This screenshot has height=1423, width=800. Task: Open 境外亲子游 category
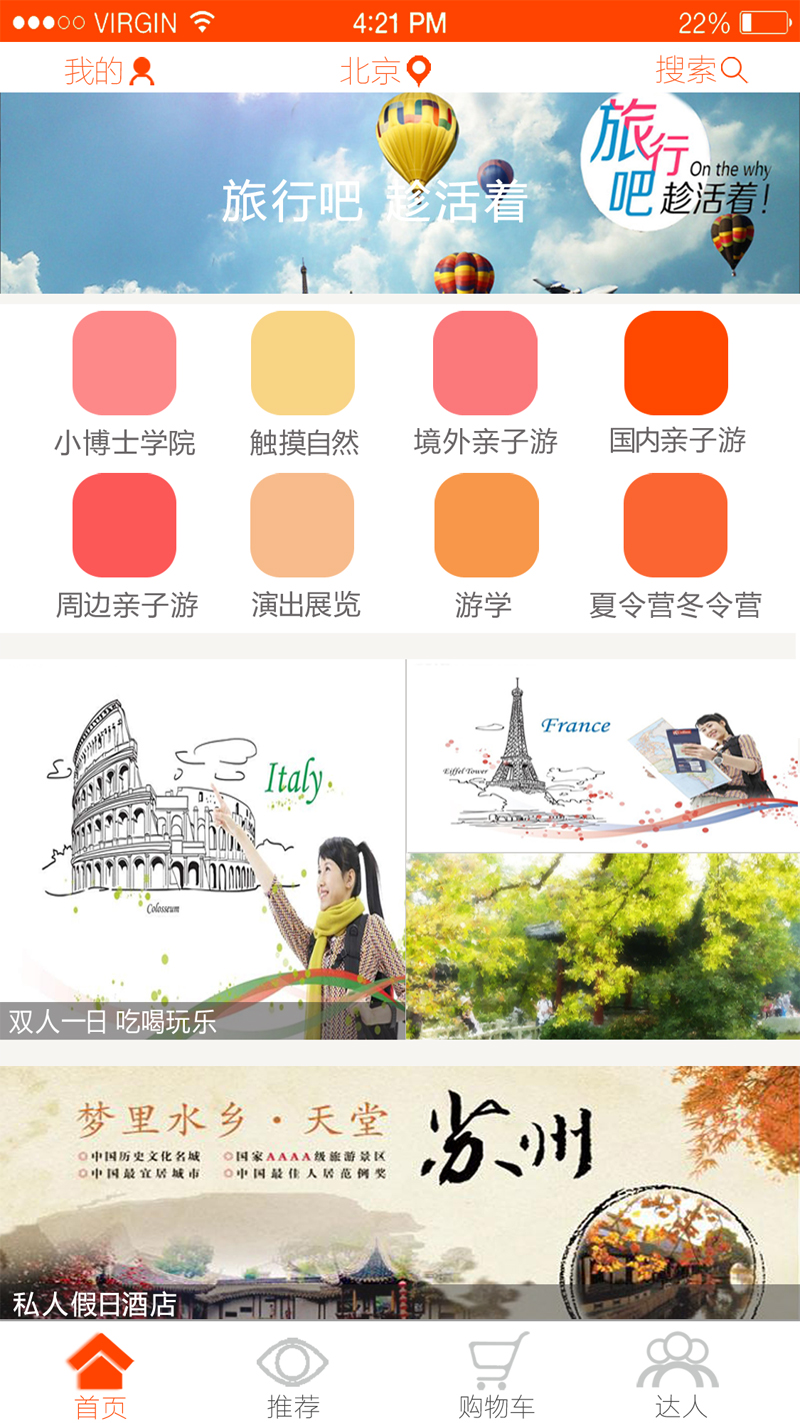(485, 364)
